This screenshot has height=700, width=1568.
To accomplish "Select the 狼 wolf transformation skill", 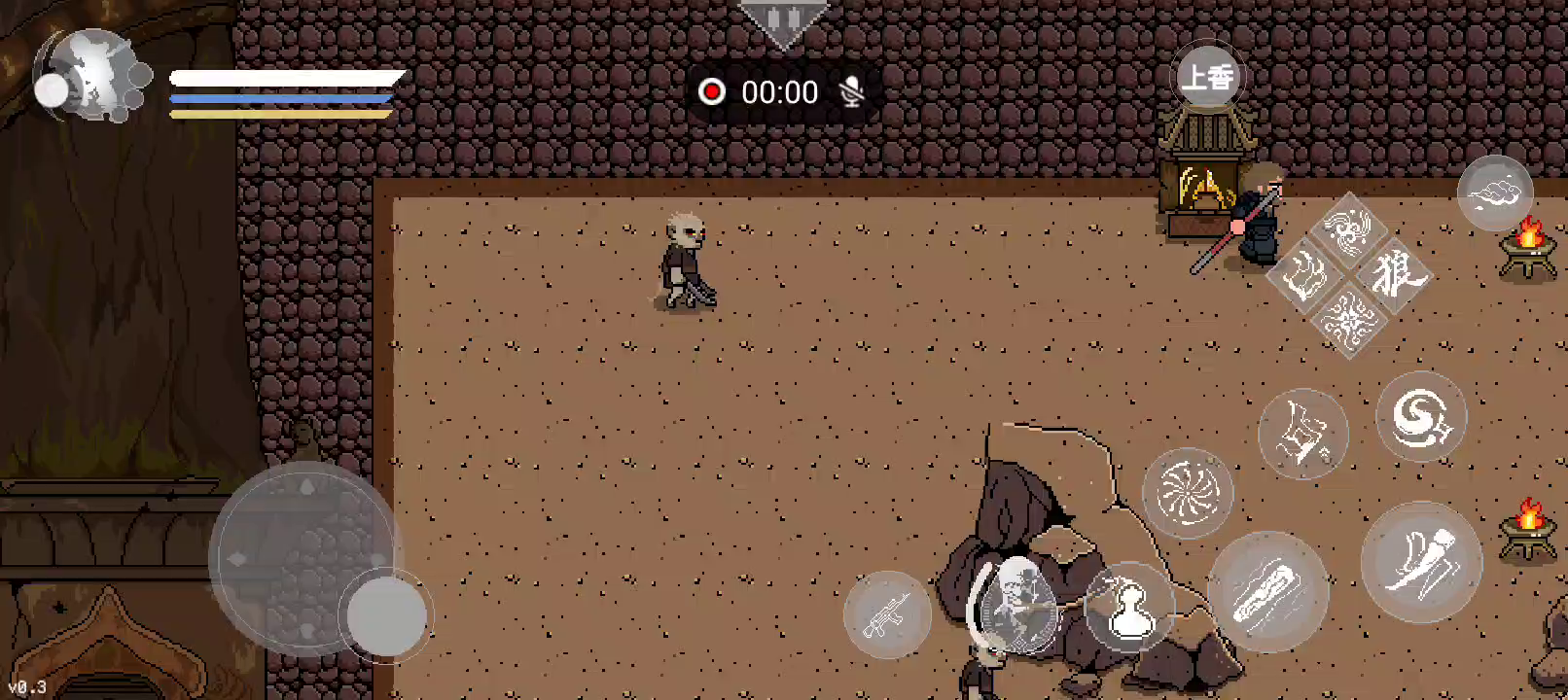I will coord(1393,276).
